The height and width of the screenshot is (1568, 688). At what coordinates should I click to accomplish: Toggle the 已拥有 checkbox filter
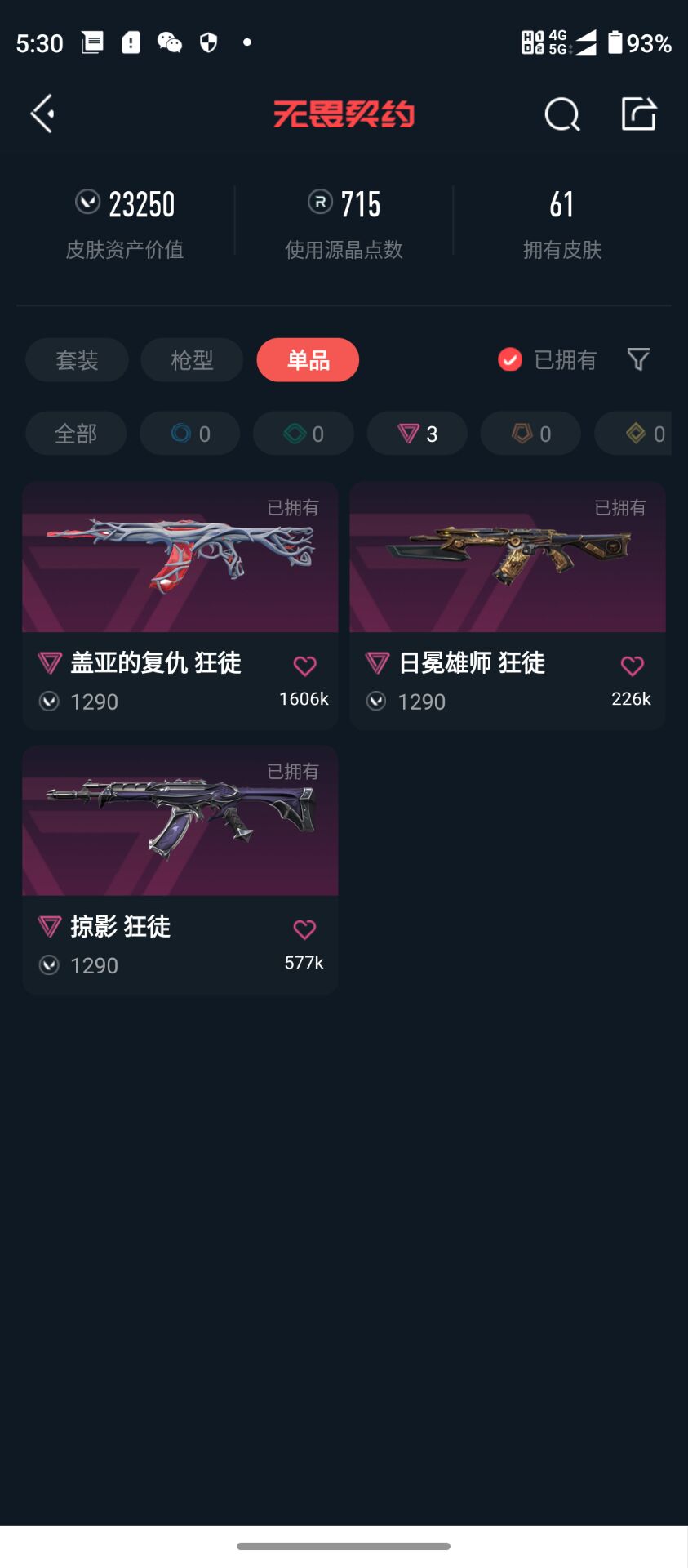(x=547, y=359)
